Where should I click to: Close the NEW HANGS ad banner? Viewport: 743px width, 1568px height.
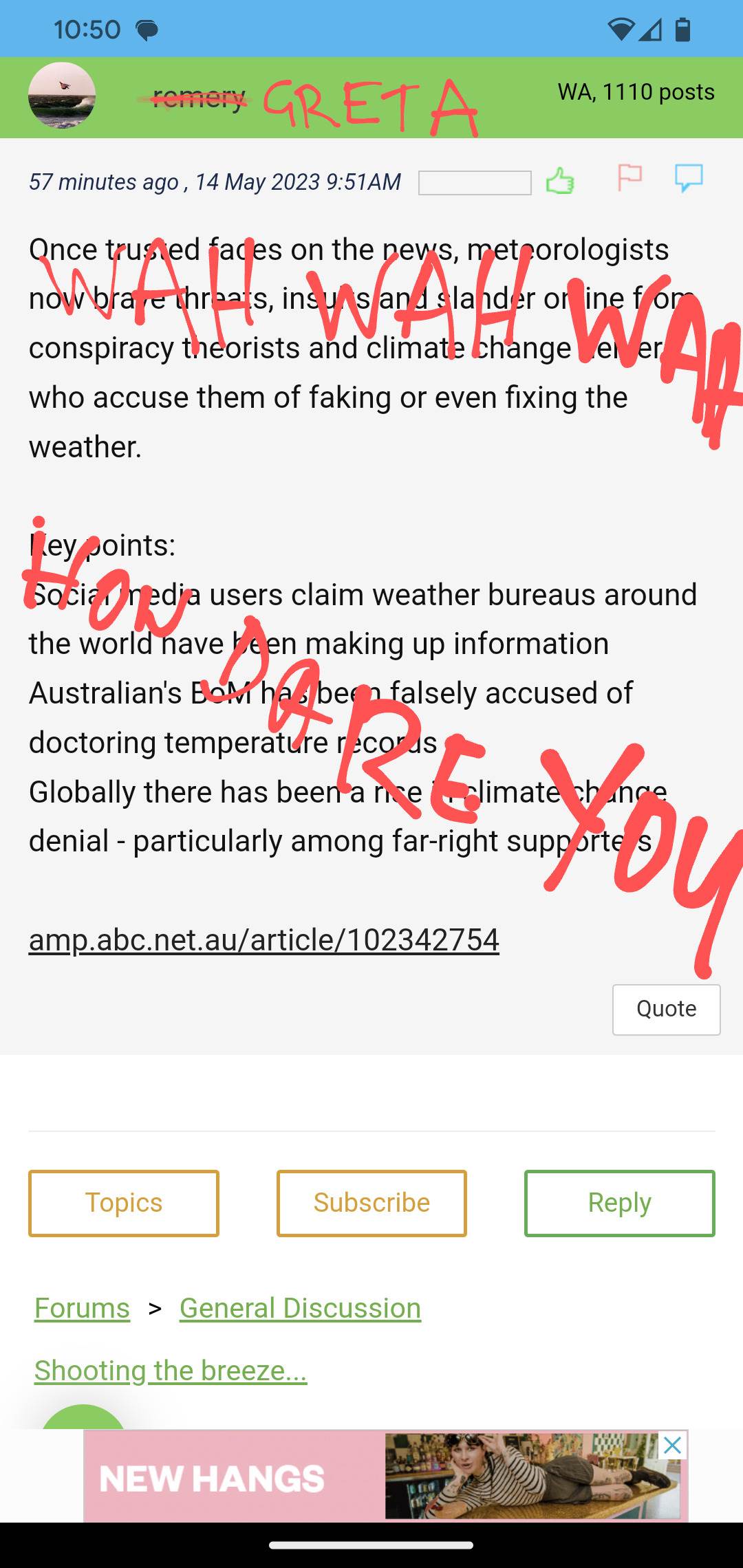672,1446
